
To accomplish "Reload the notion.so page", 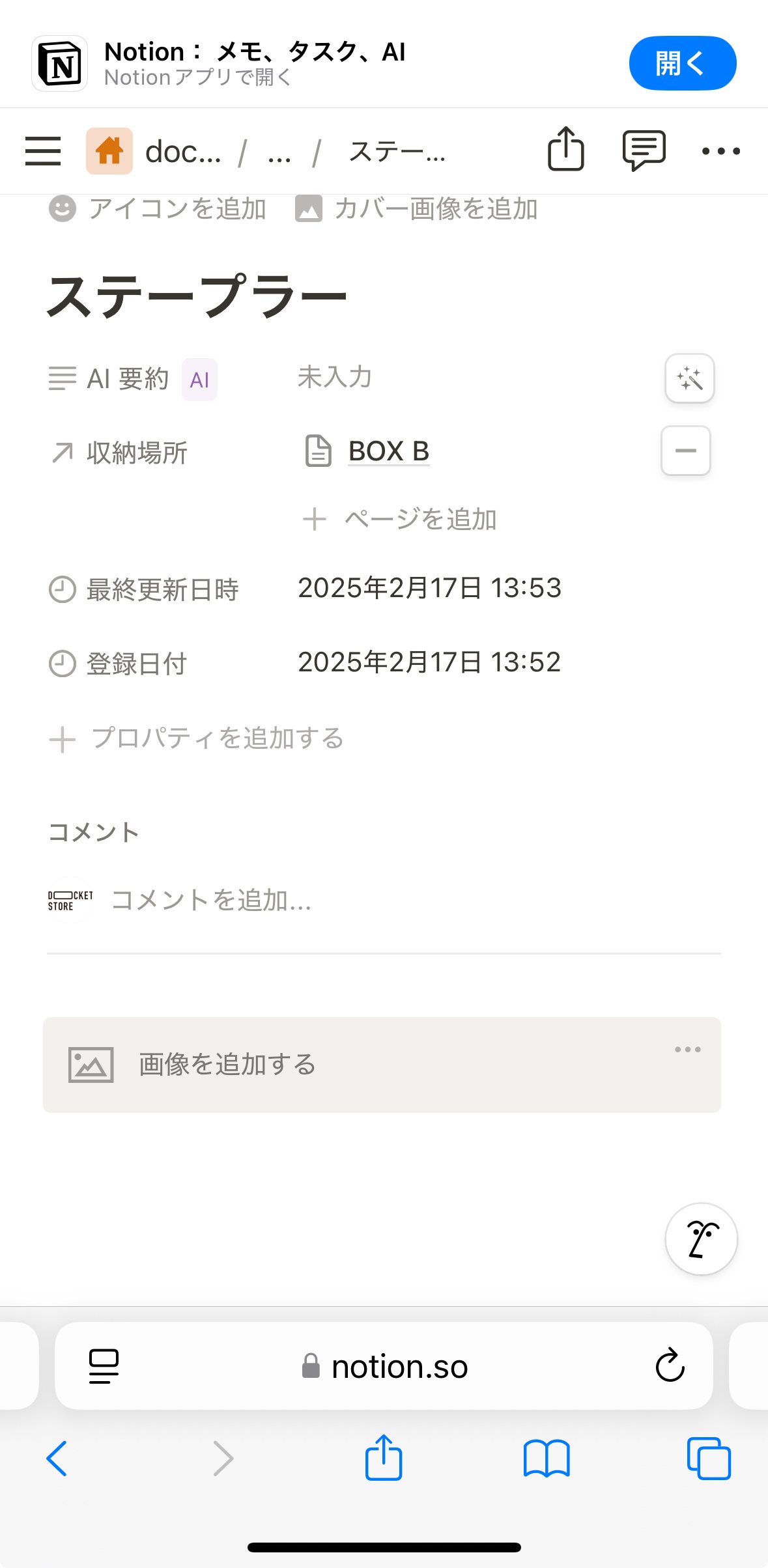I will 670,1365.
